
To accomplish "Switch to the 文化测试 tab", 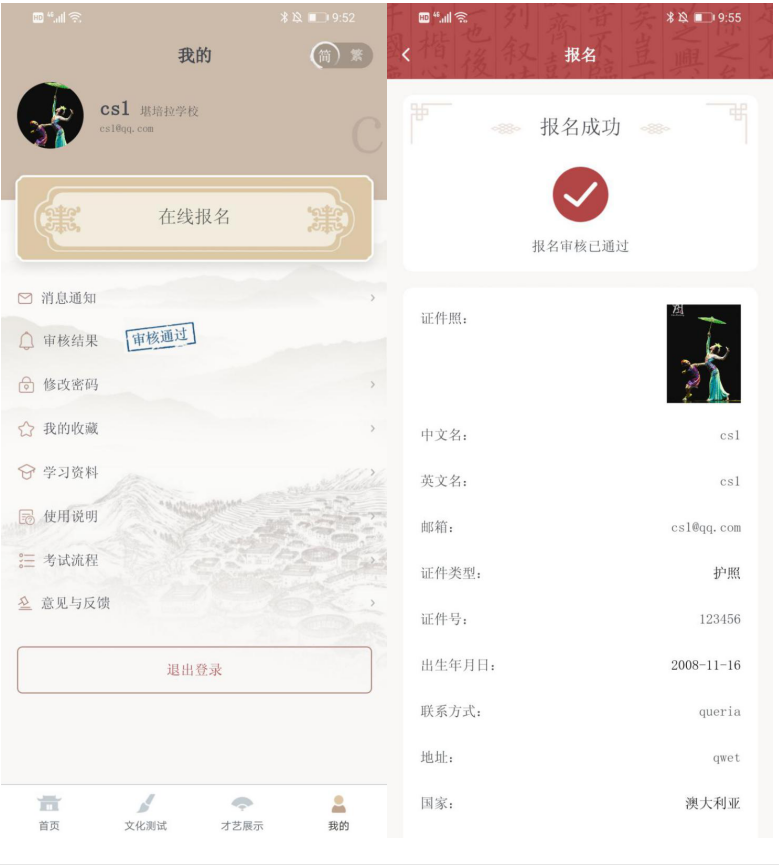I will click(145, 813).
